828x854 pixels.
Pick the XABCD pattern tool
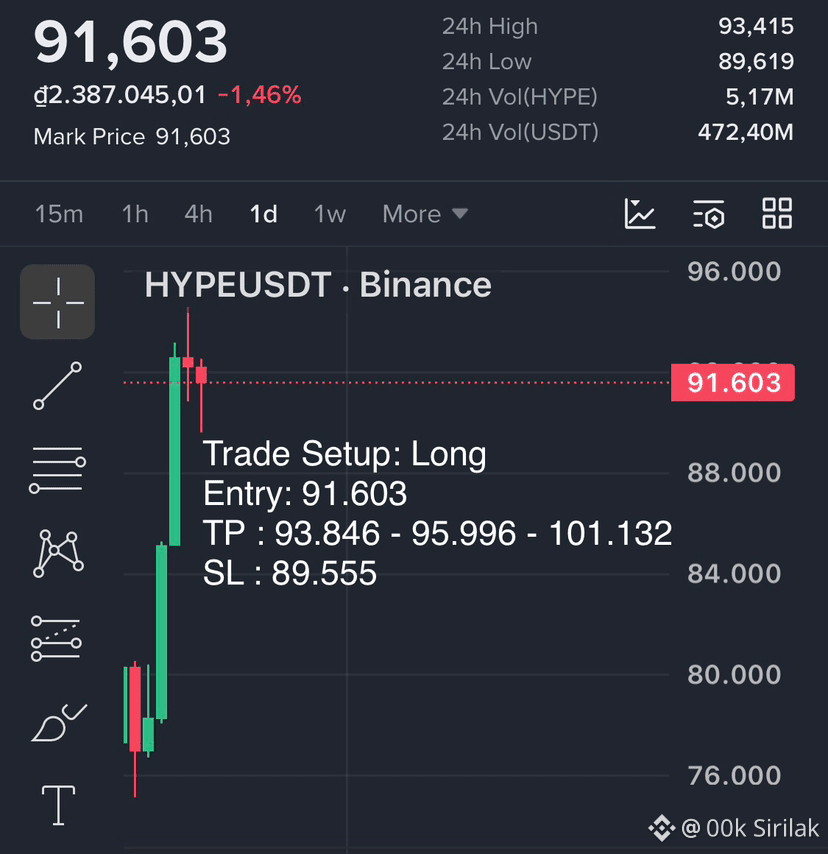(58, 553)
